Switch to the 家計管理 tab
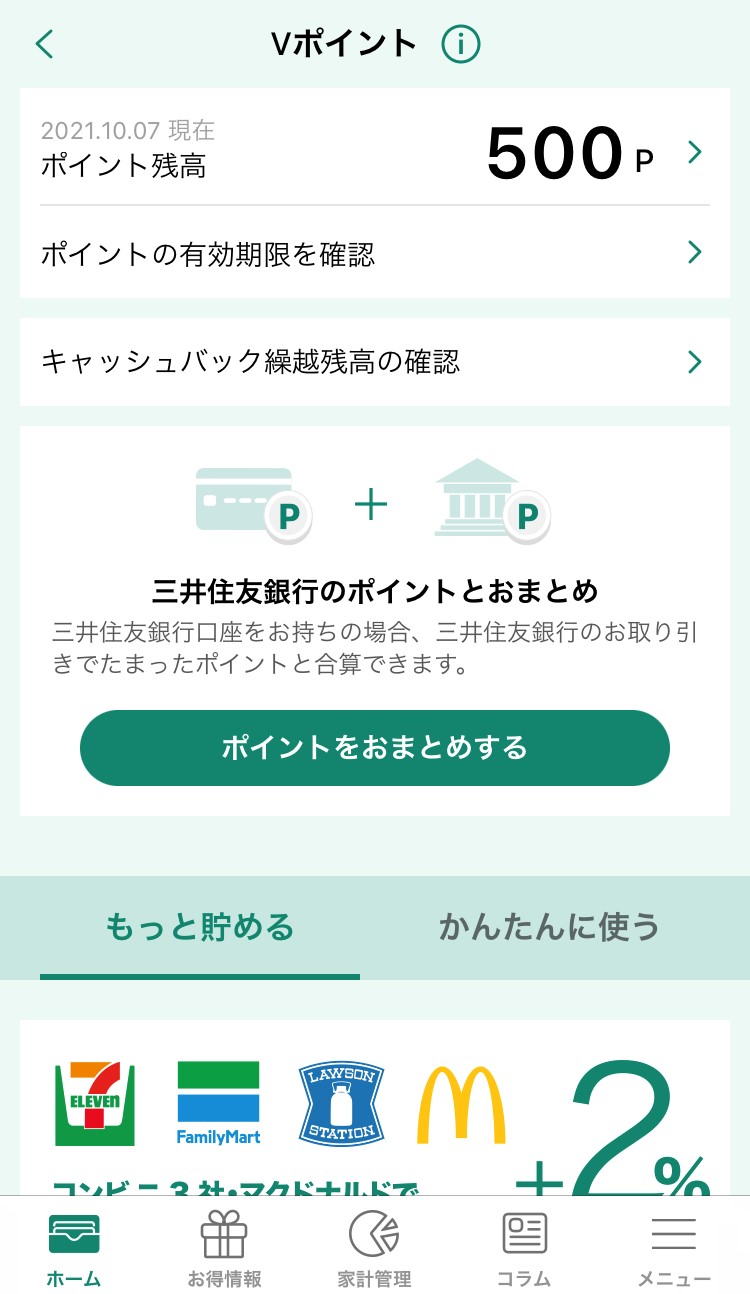 pos(374,1247)
